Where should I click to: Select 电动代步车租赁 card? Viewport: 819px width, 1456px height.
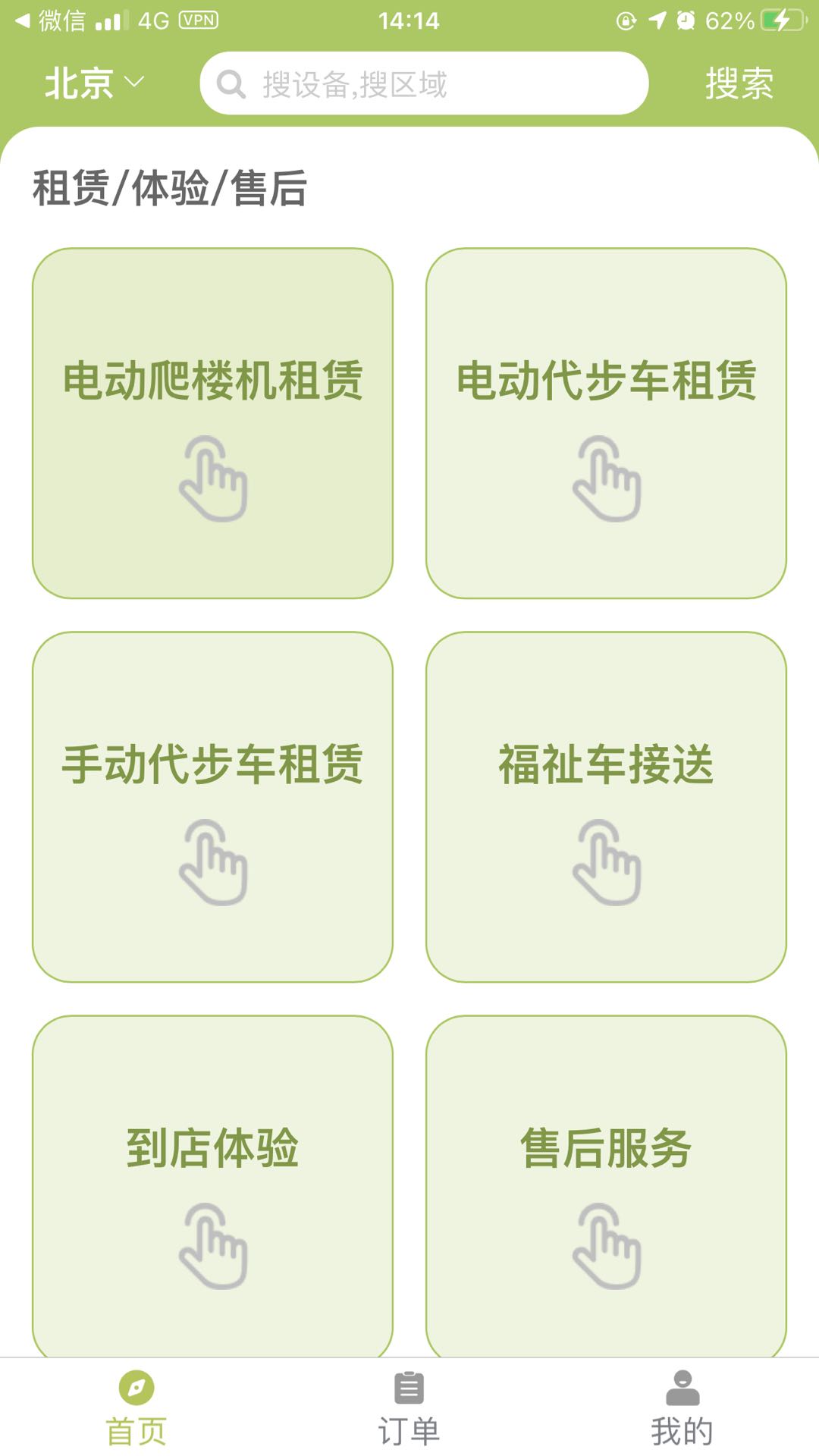coord(606,423)
